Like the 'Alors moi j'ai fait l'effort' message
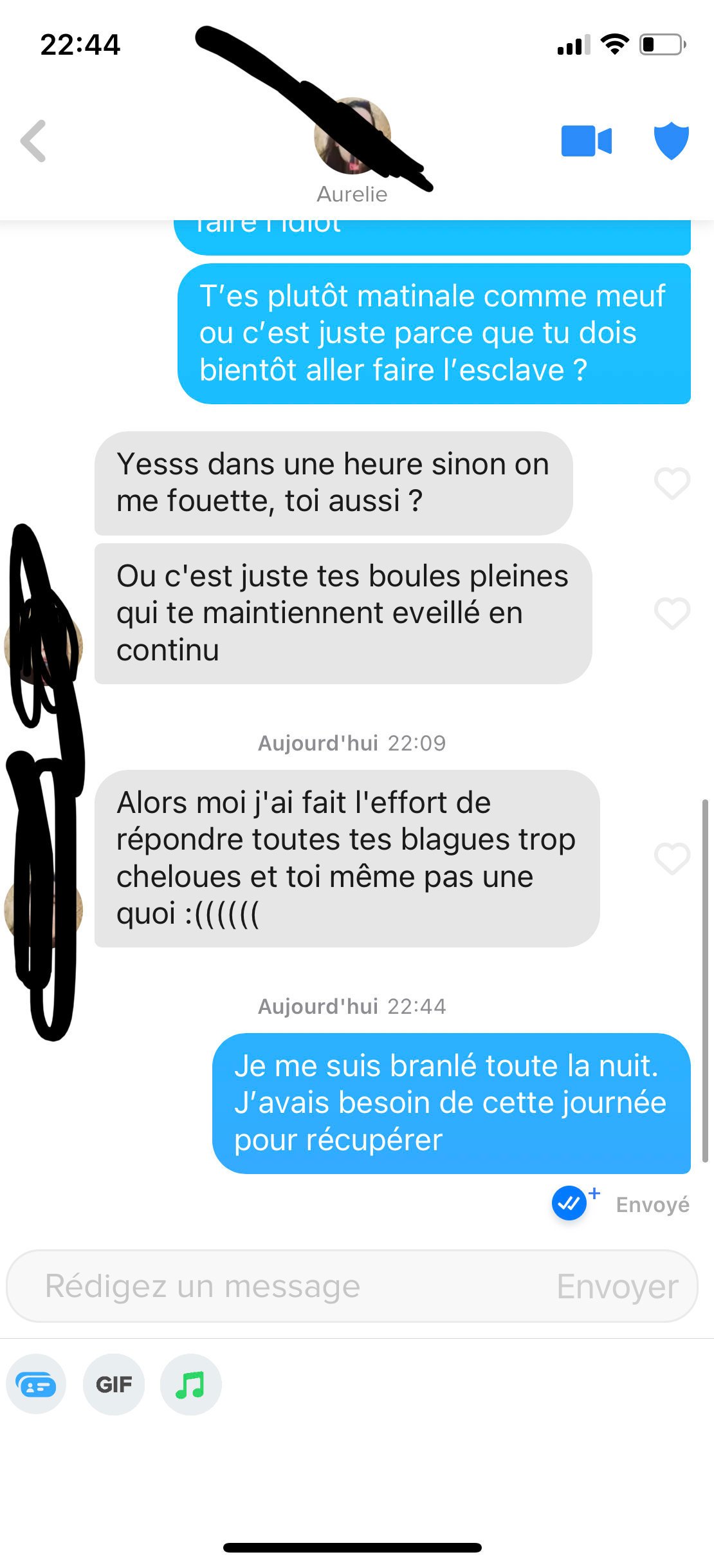The height and width of the screenshot is (1568, 714). (672, 859)
